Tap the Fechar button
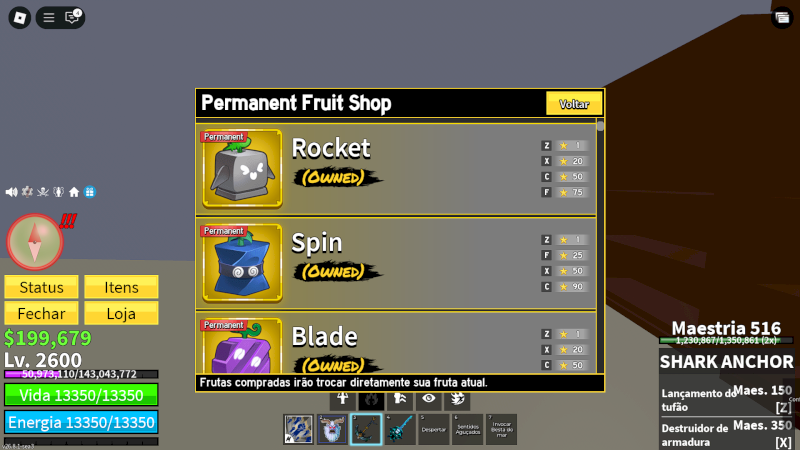Screen dimensions: 800x450 tap(41, 313)
